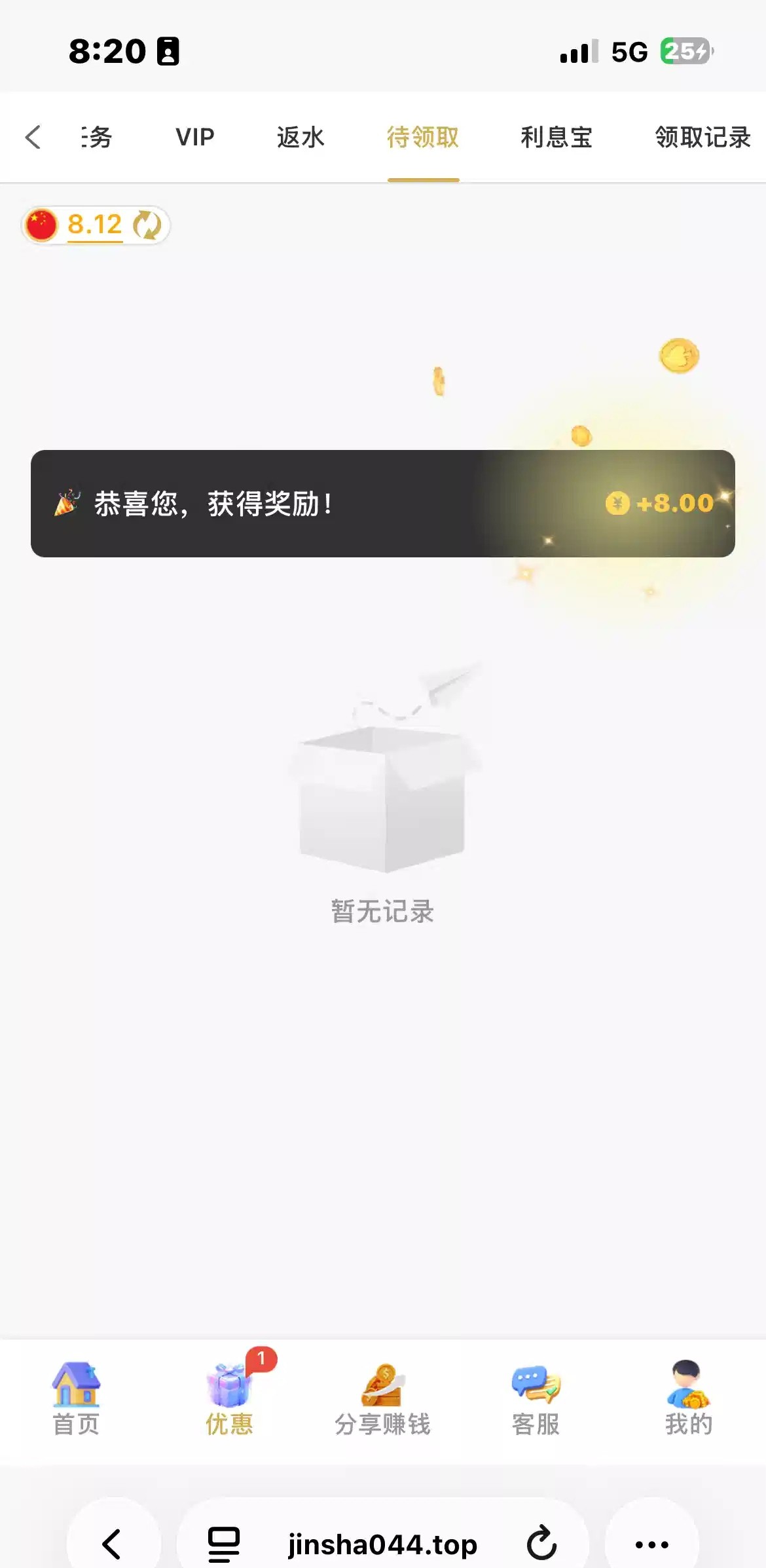Go to 首页 in bottom navigation

(76, 1398)
